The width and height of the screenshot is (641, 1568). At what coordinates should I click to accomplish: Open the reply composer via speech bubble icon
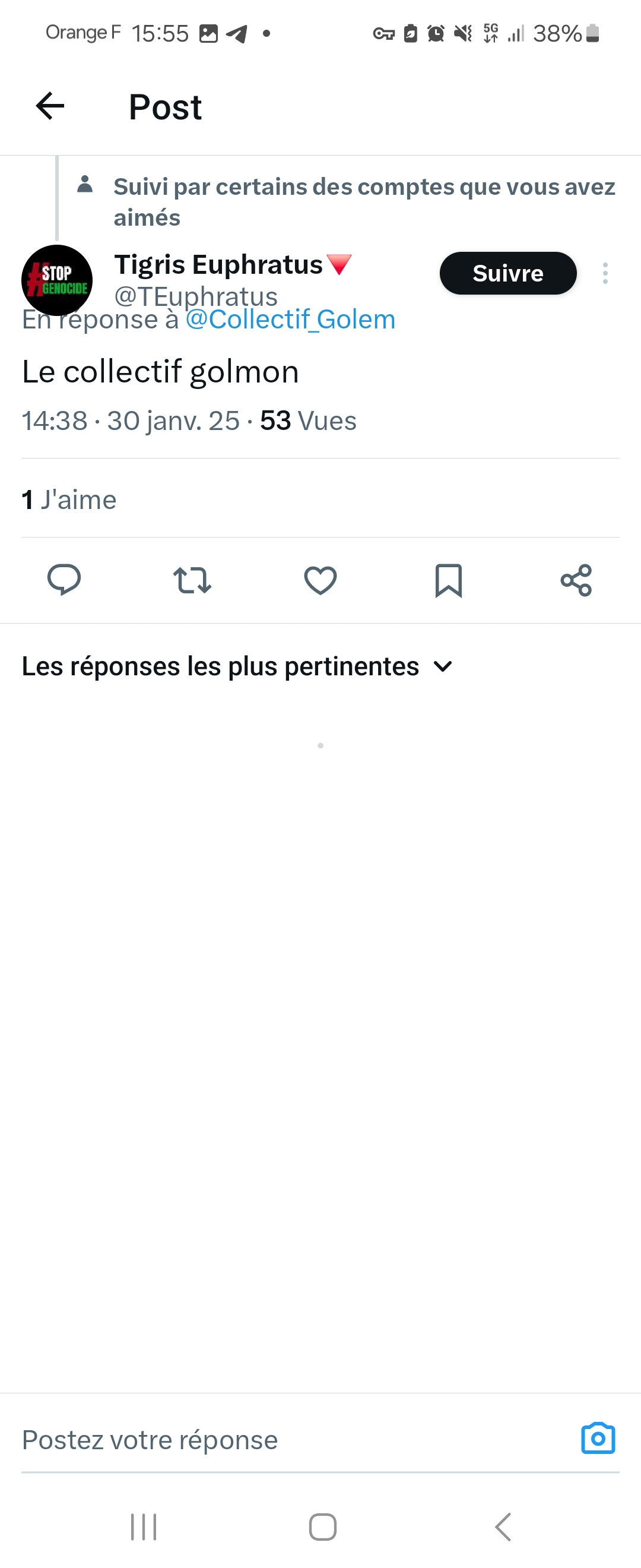(64, 580)
